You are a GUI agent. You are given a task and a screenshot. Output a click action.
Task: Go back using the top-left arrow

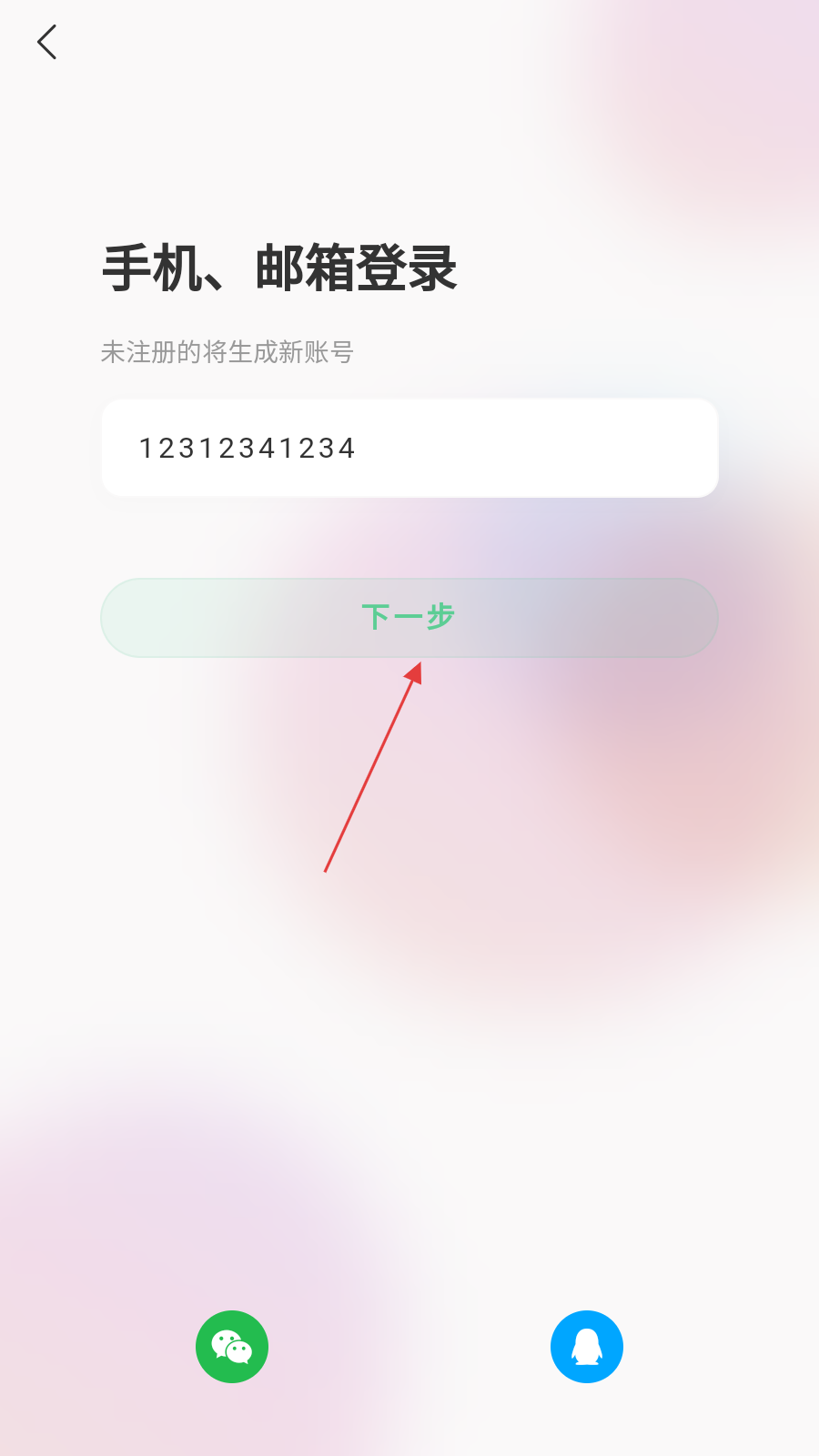click(x=47, y=42)
